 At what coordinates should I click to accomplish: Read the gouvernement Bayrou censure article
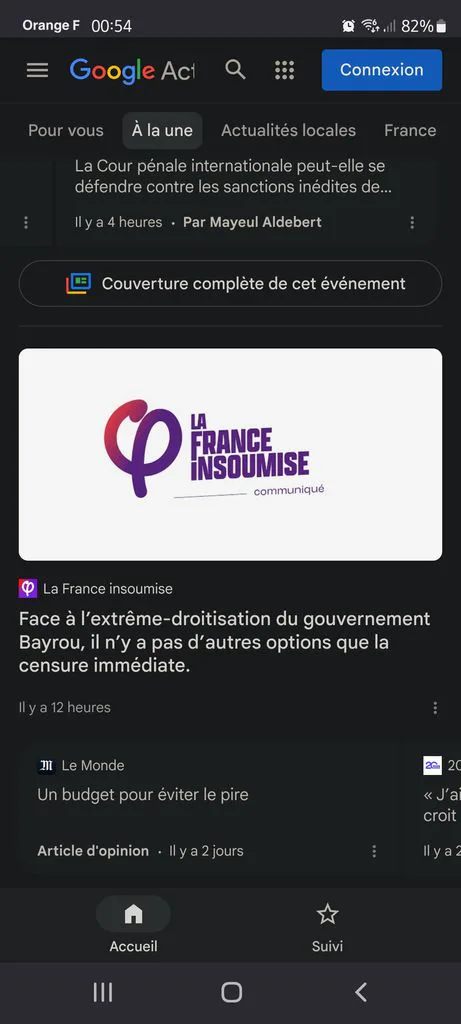pos(225,643)
